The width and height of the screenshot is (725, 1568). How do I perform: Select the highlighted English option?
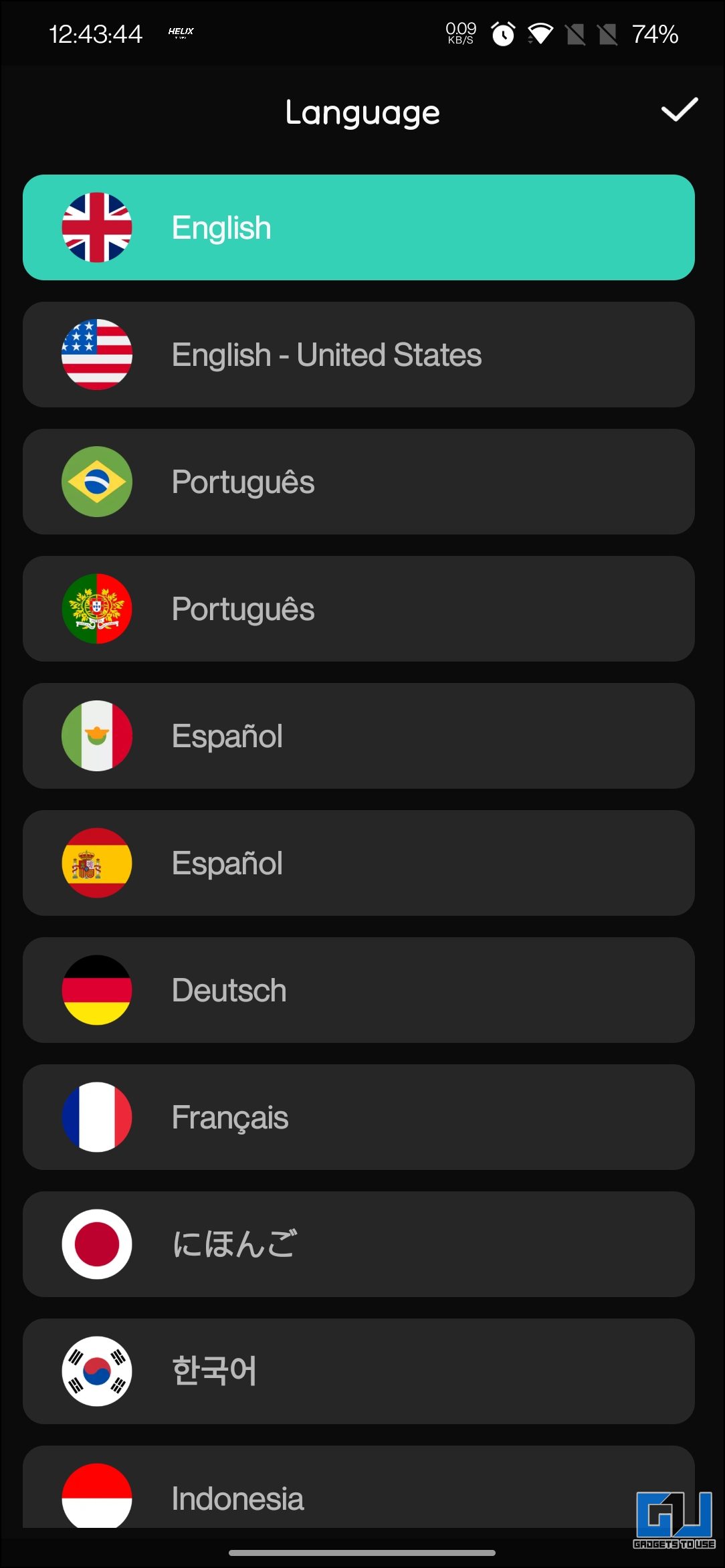click(x=361, y=227)
